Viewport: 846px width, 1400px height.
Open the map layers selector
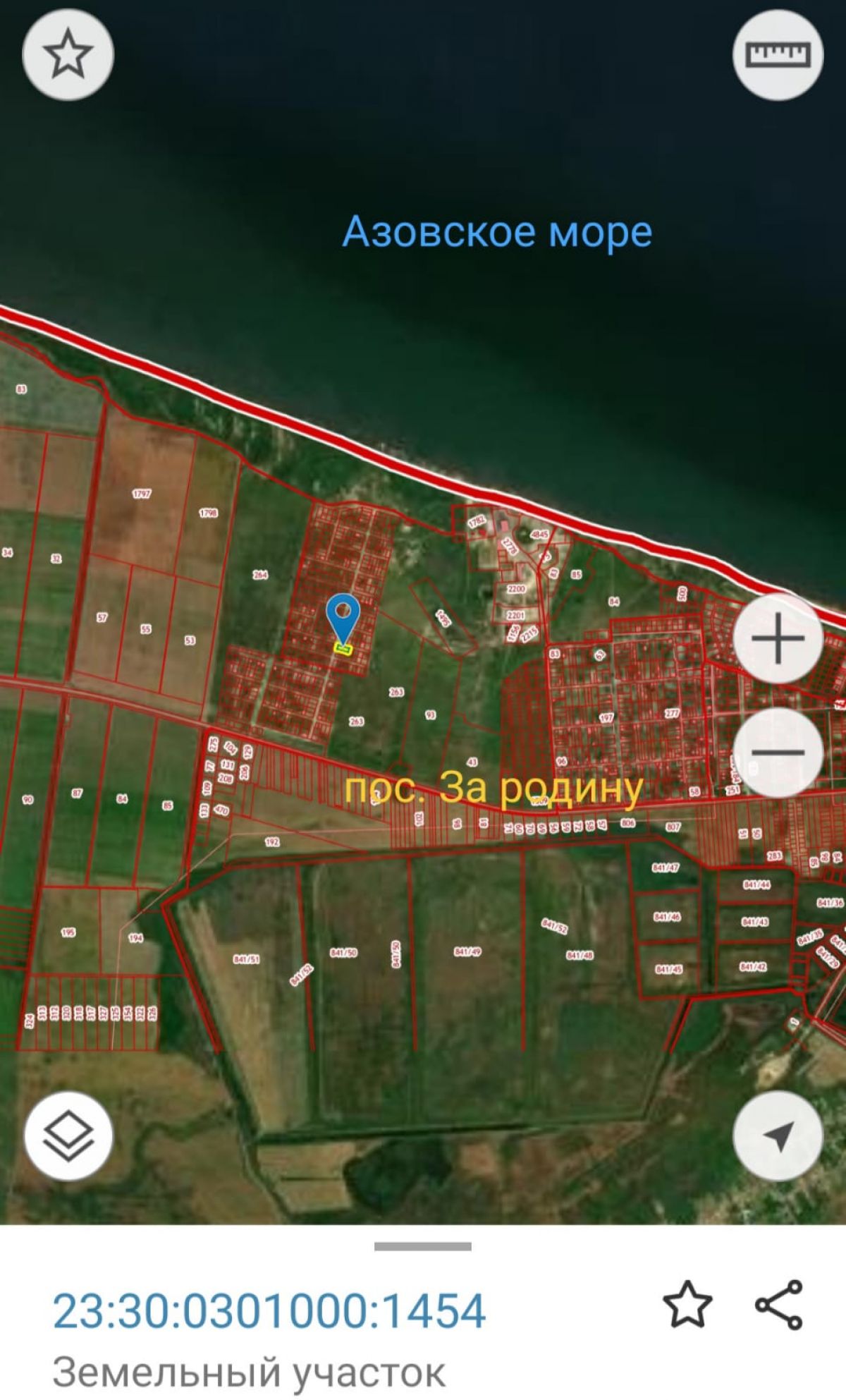(68, 1136)
